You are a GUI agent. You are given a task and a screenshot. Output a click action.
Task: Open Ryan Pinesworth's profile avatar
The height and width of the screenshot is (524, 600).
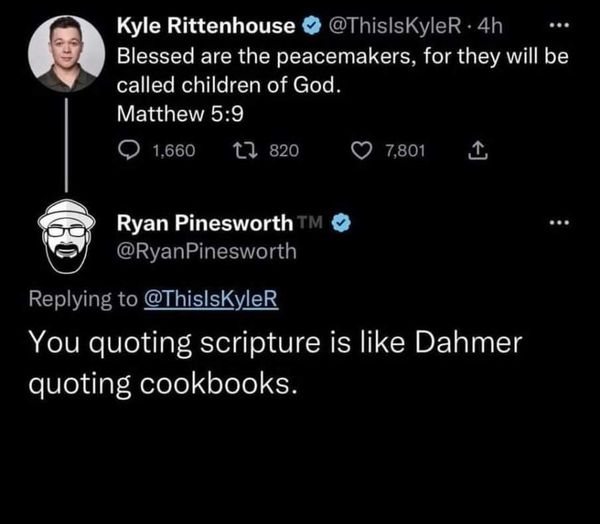pos(66,236)
